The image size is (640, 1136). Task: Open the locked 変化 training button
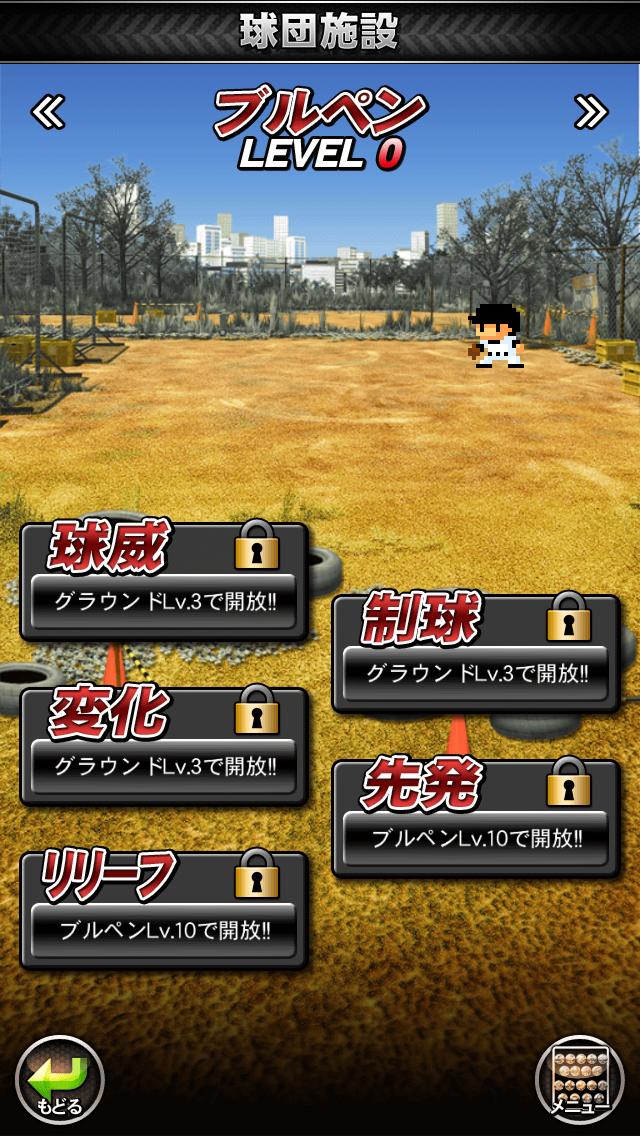[x=164, y=745]
